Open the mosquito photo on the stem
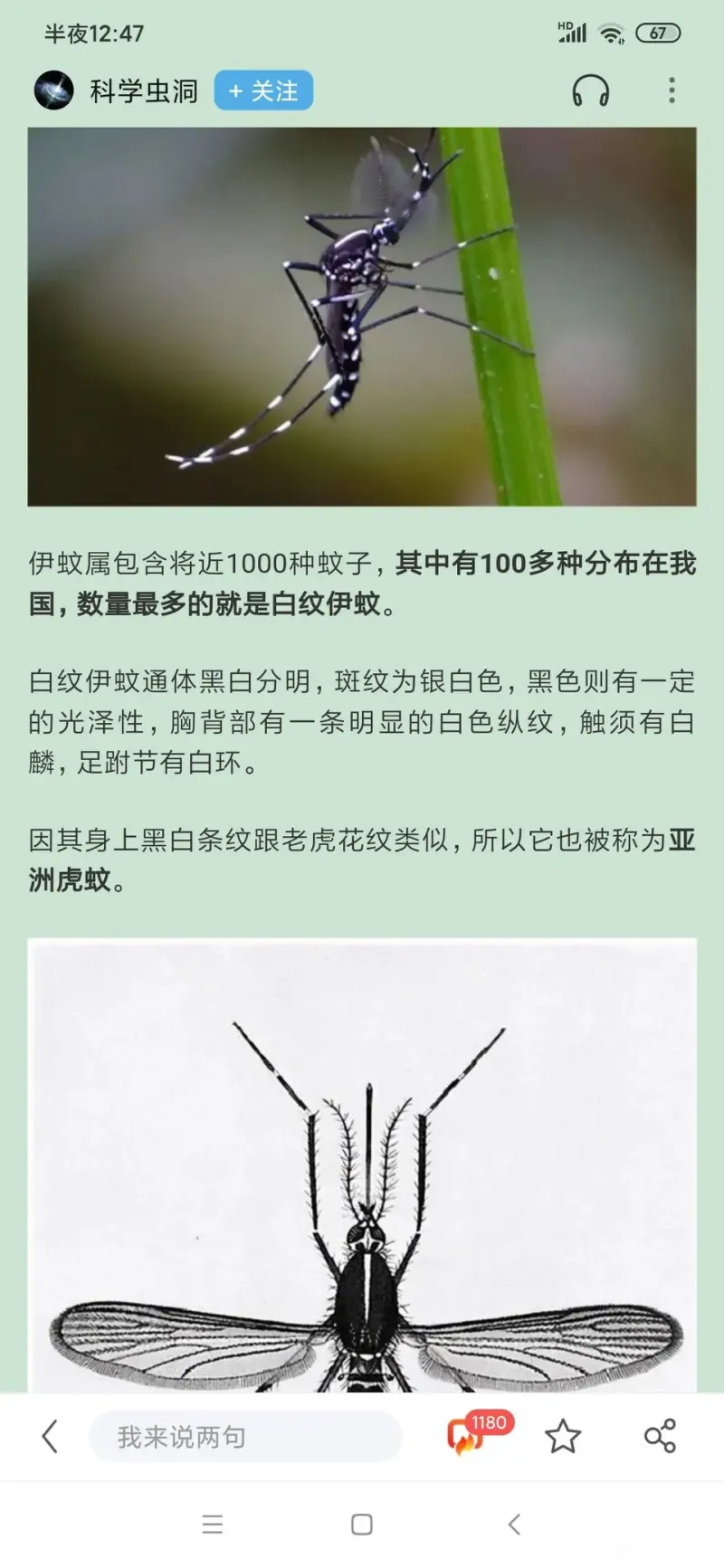724x1568 pixels. [x=362, y=316]
